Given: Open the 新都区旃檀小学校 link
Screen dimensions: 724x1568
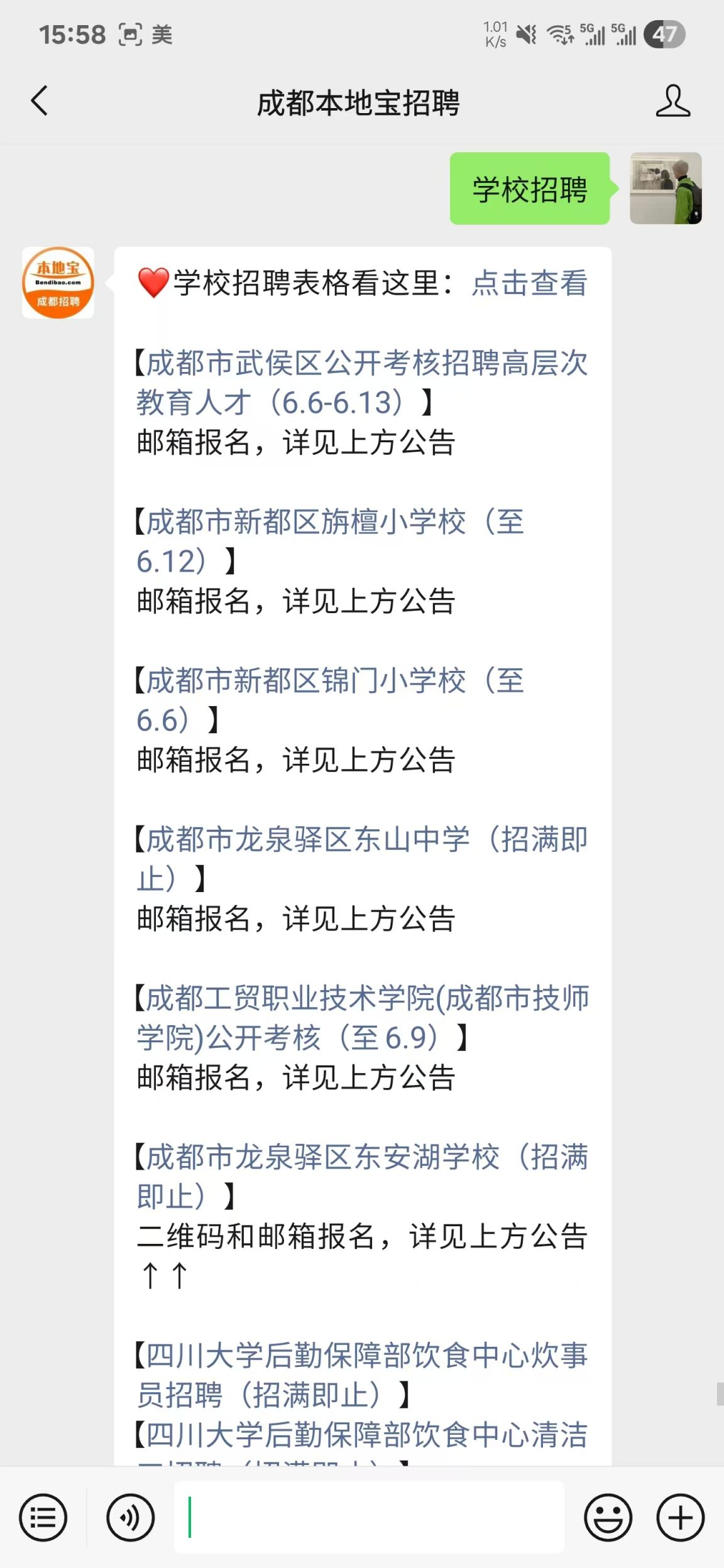Looking at the screenshot, I should pyautogui.click(x=331, y=541).
